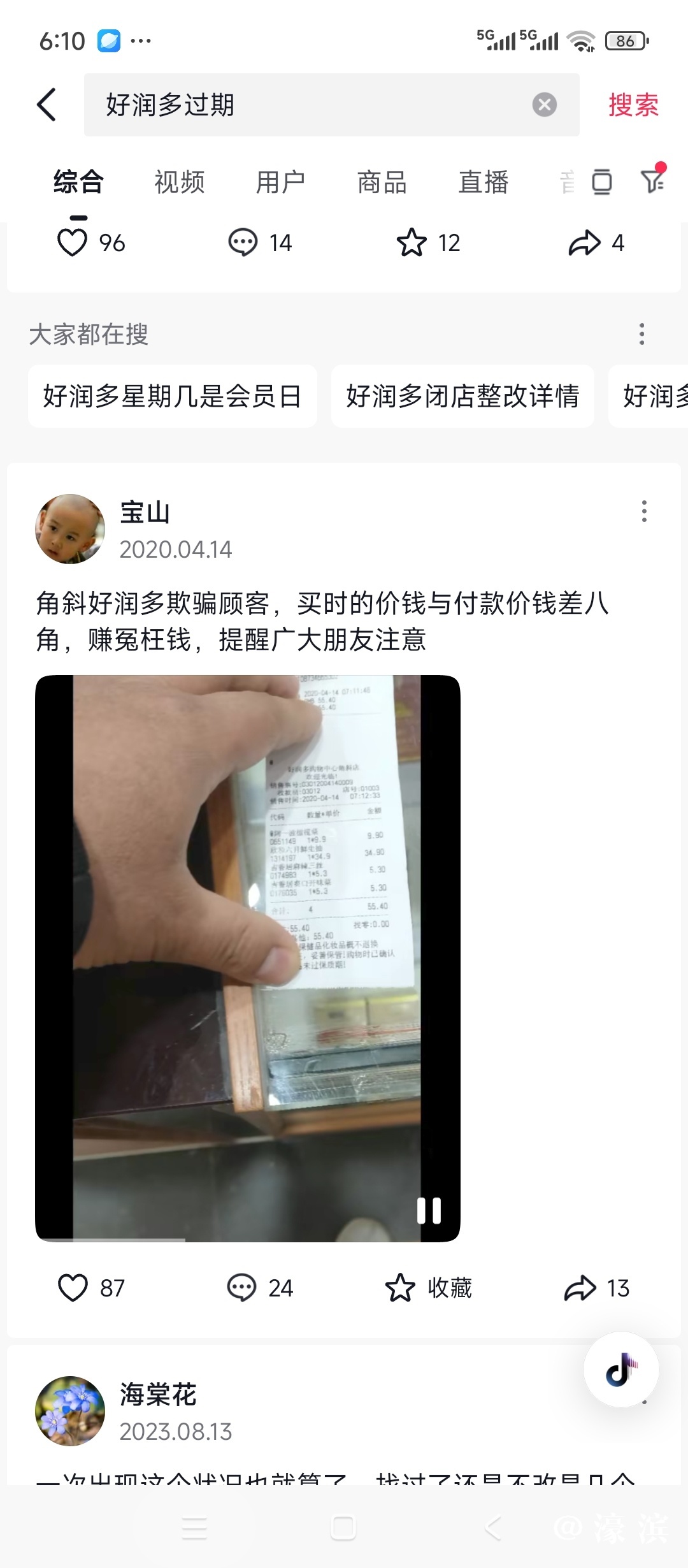Screen dimensions: 688x1568
Task: Tap the red 搜索 button
Action: (x=633, y=105)
